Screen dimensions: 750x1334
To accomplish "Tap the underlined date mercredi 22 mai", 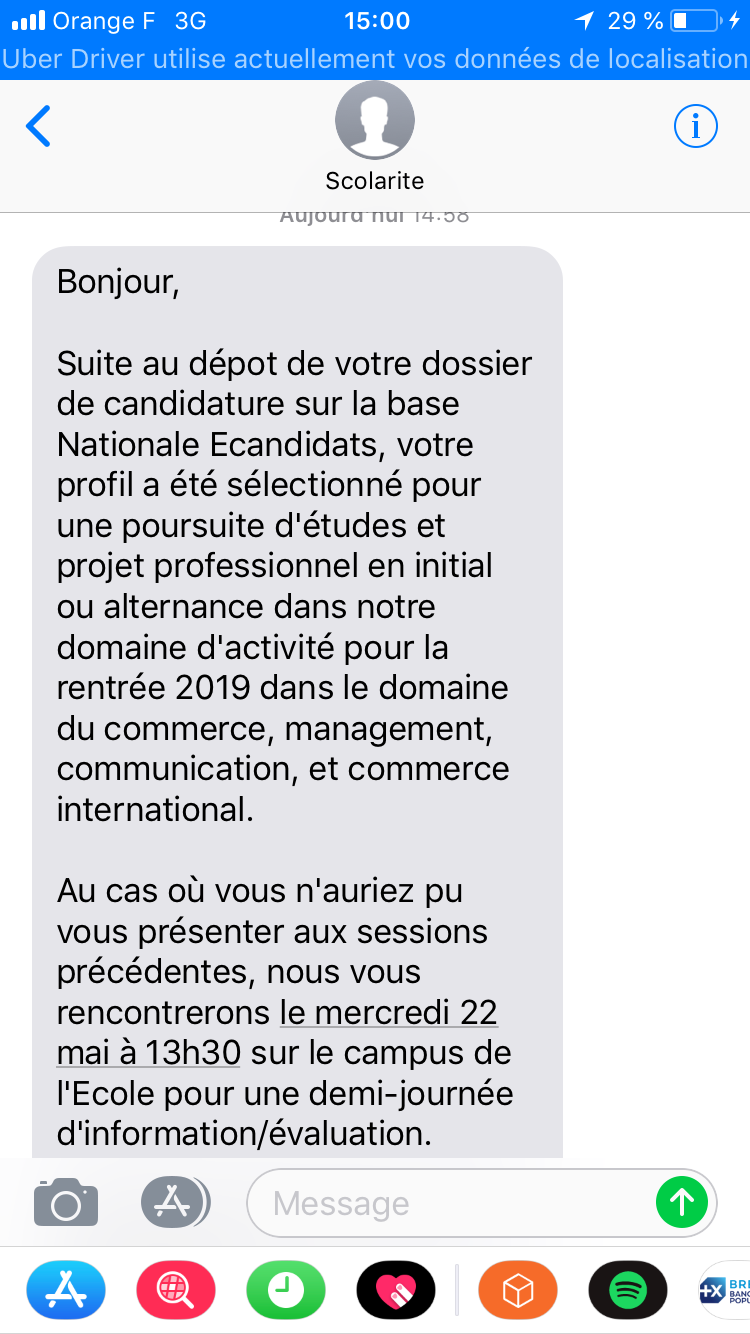I will click(x=388, y=1012).
